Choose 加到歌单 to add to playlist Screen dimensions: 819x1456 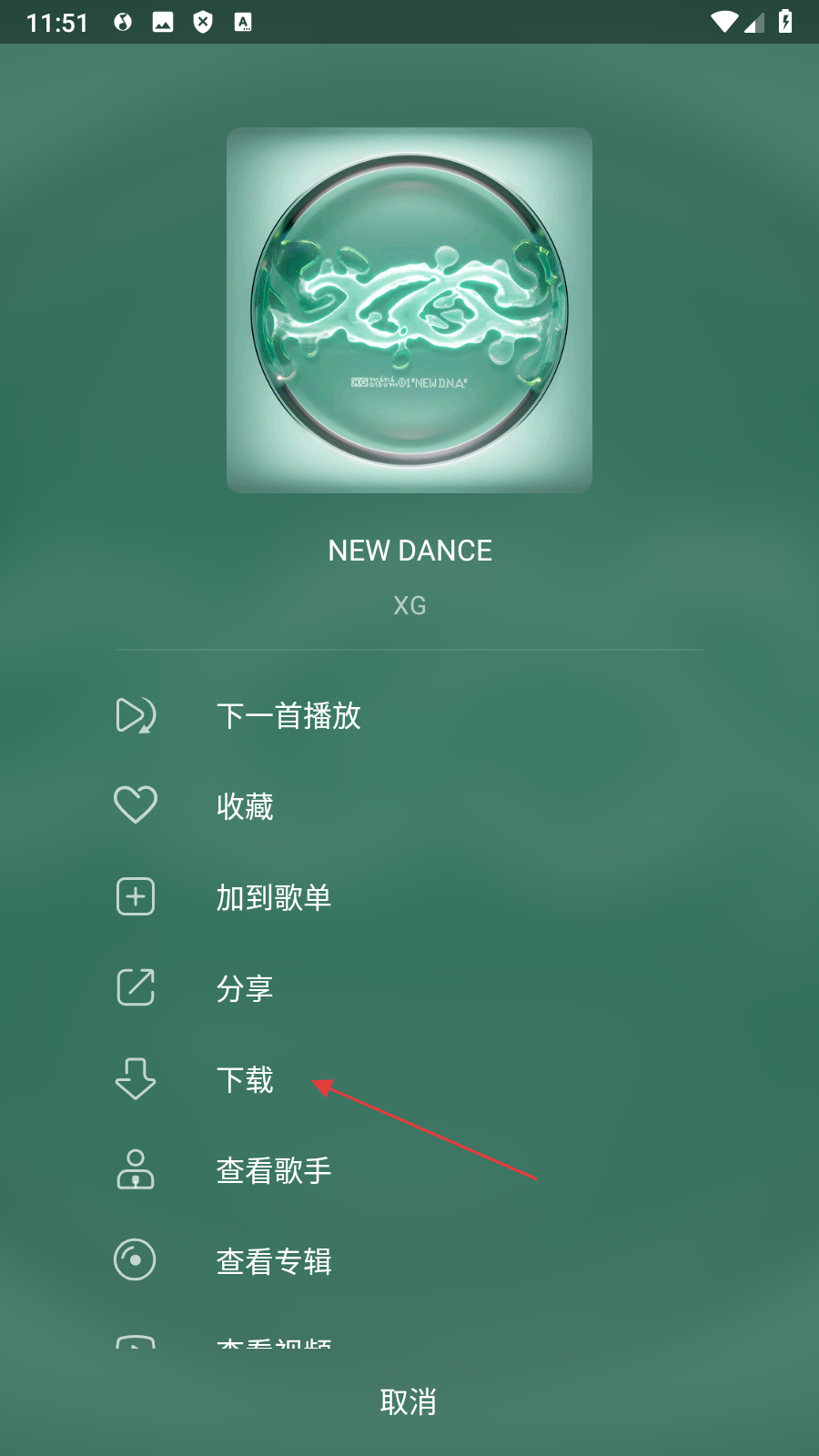click(273, 897)
